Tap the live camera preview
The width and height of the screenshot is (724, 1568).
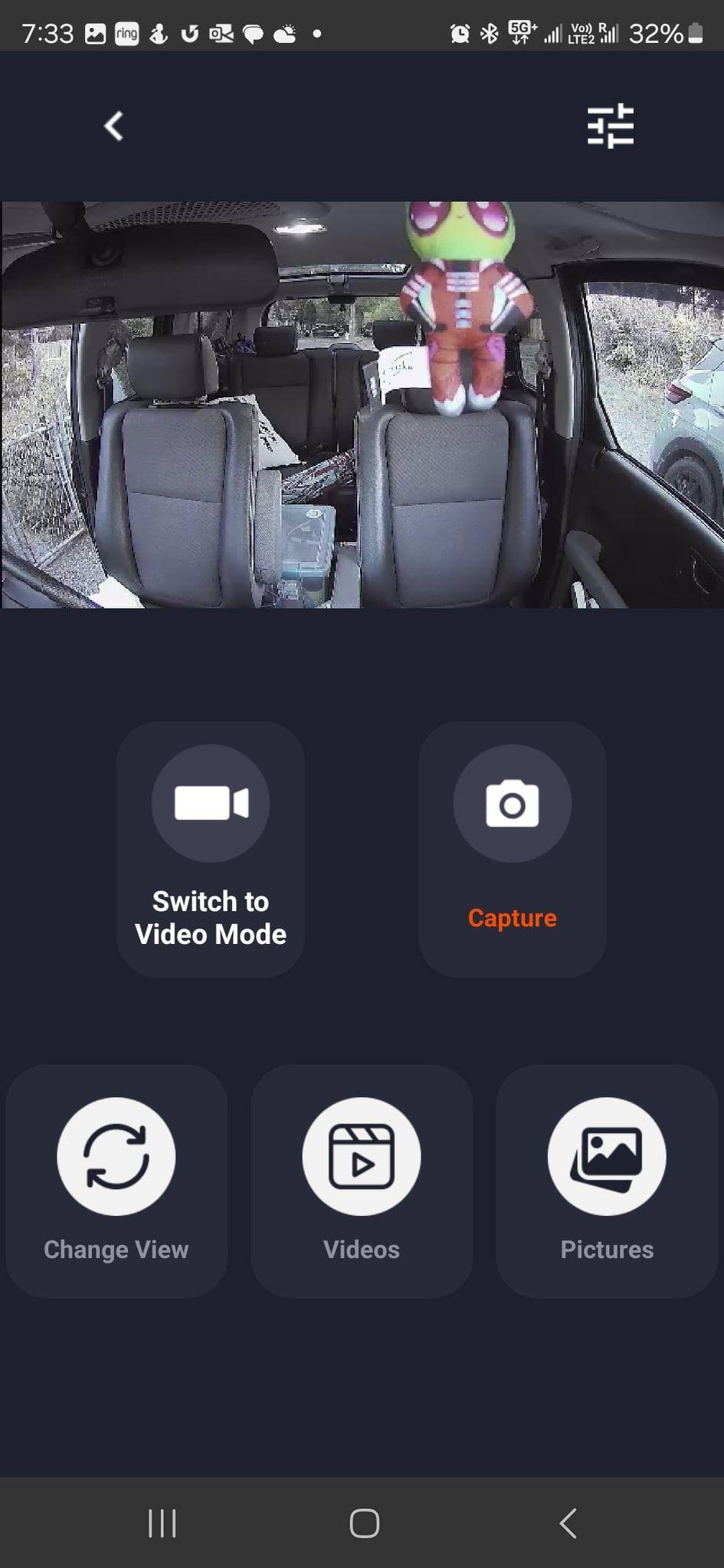pyautogui.click(x=362, y=404)
